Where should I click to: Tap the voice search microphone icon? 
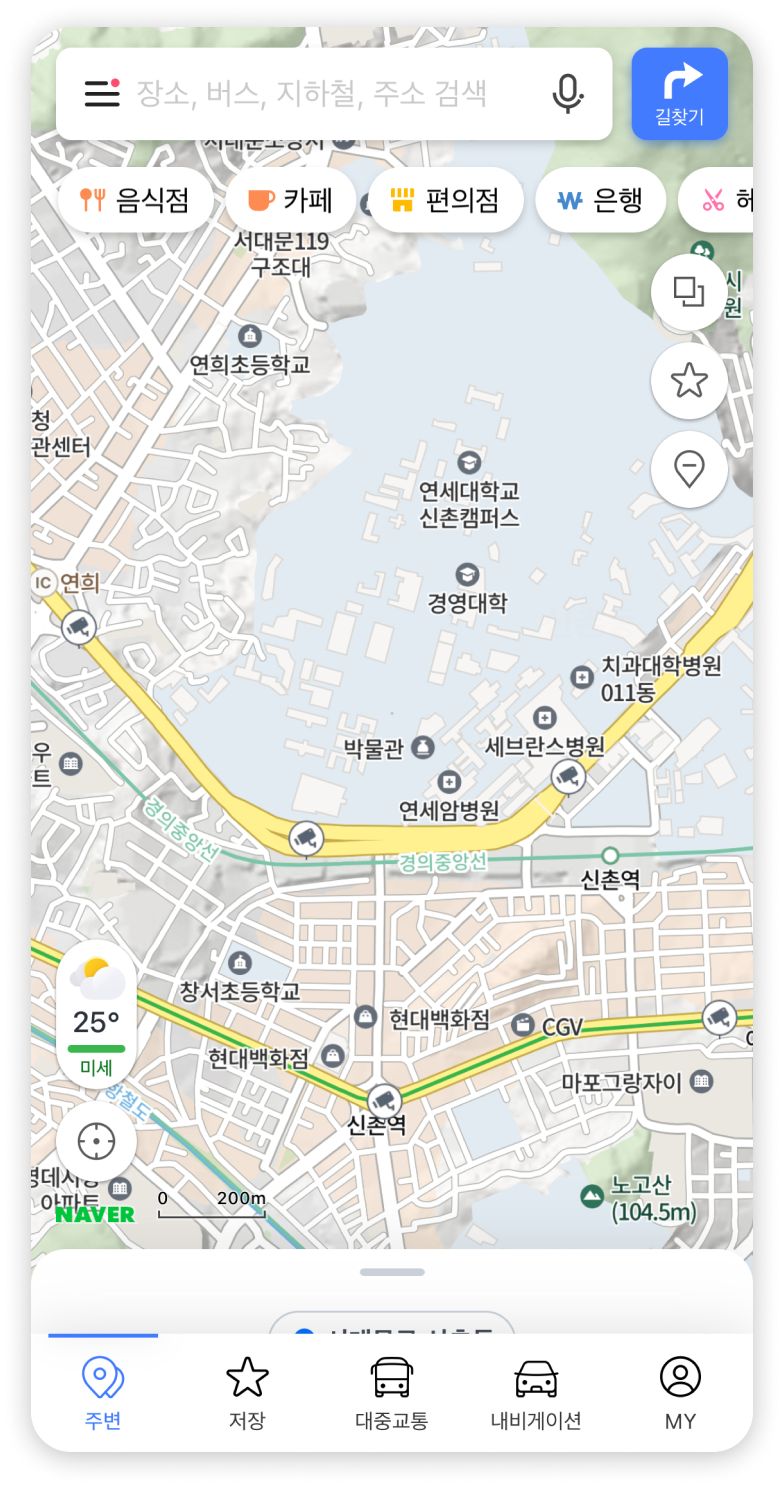pos(567,94)
